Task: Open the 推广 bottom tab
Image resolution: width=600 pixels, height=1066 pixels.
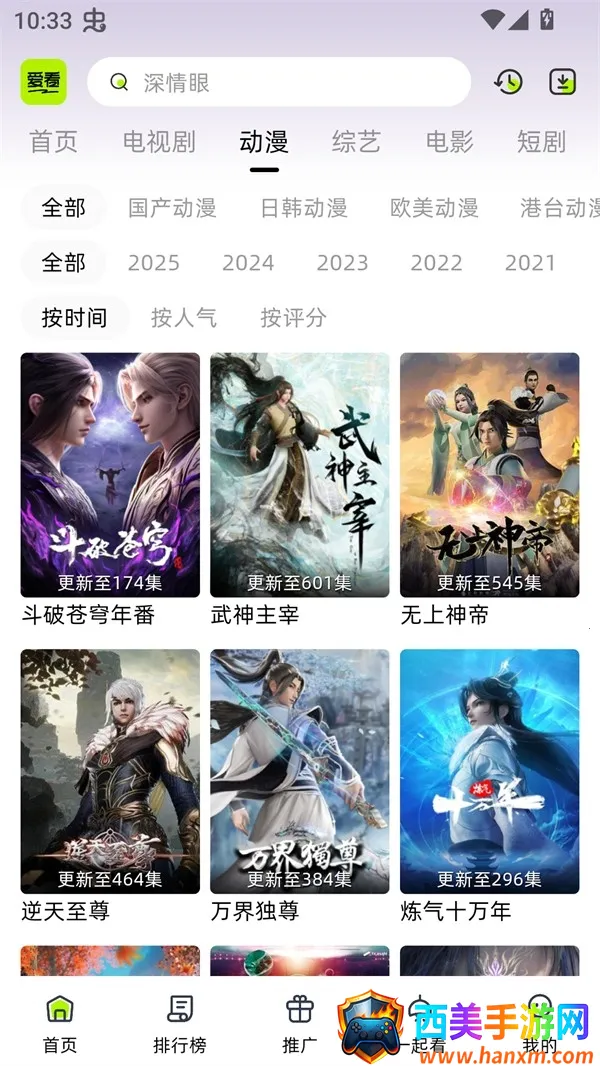Action: click(300, 1024)
